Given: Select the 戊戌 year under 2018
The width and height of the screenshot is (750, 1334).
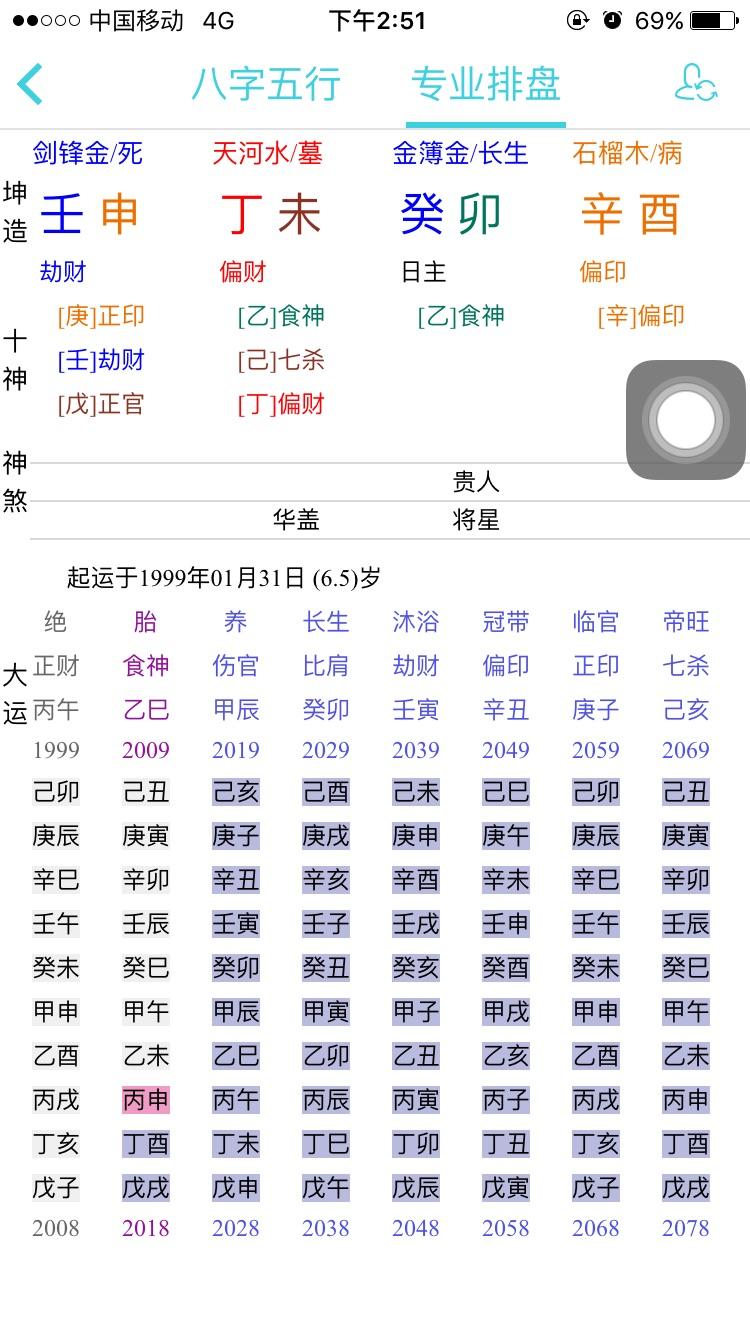Looking at the screenshot, I should coord(145,1188).
